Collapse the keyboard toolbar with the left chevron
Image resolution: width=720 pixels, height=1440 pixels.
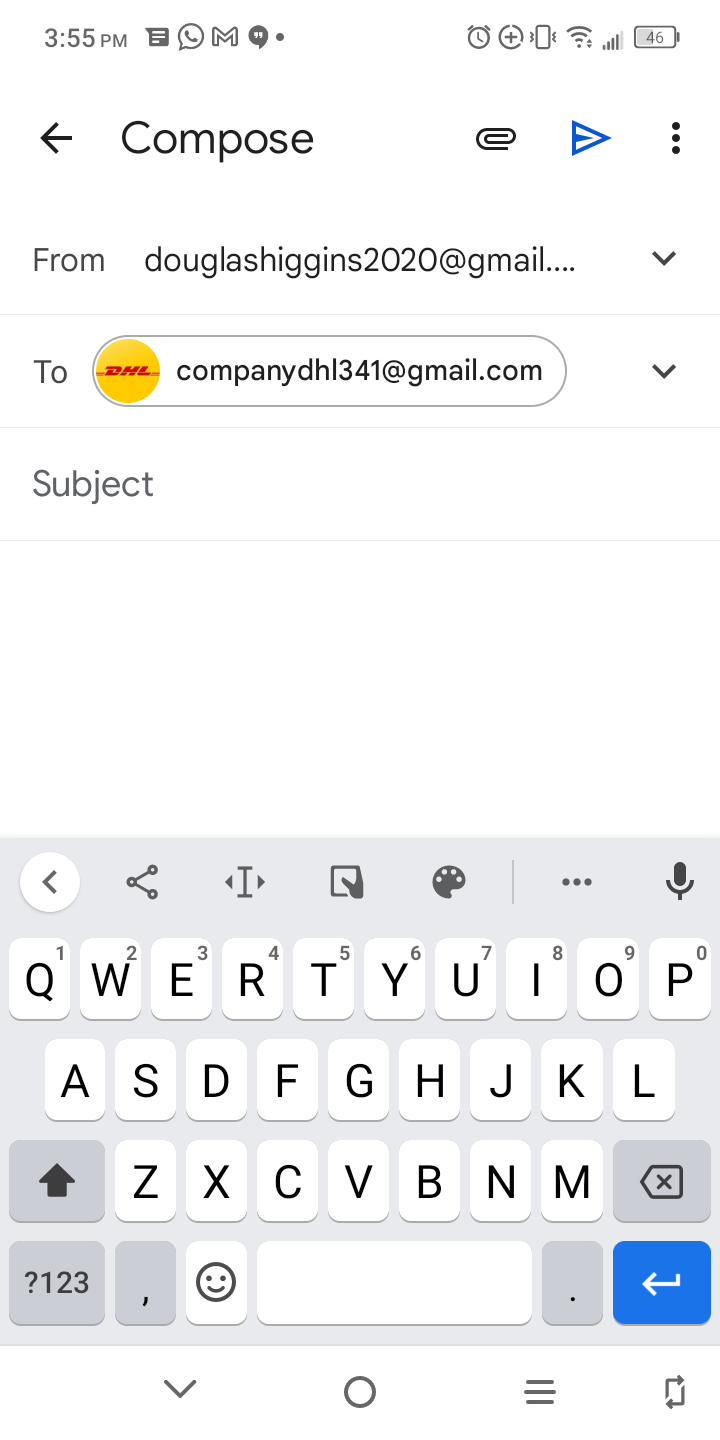click(x=50, y=882)
